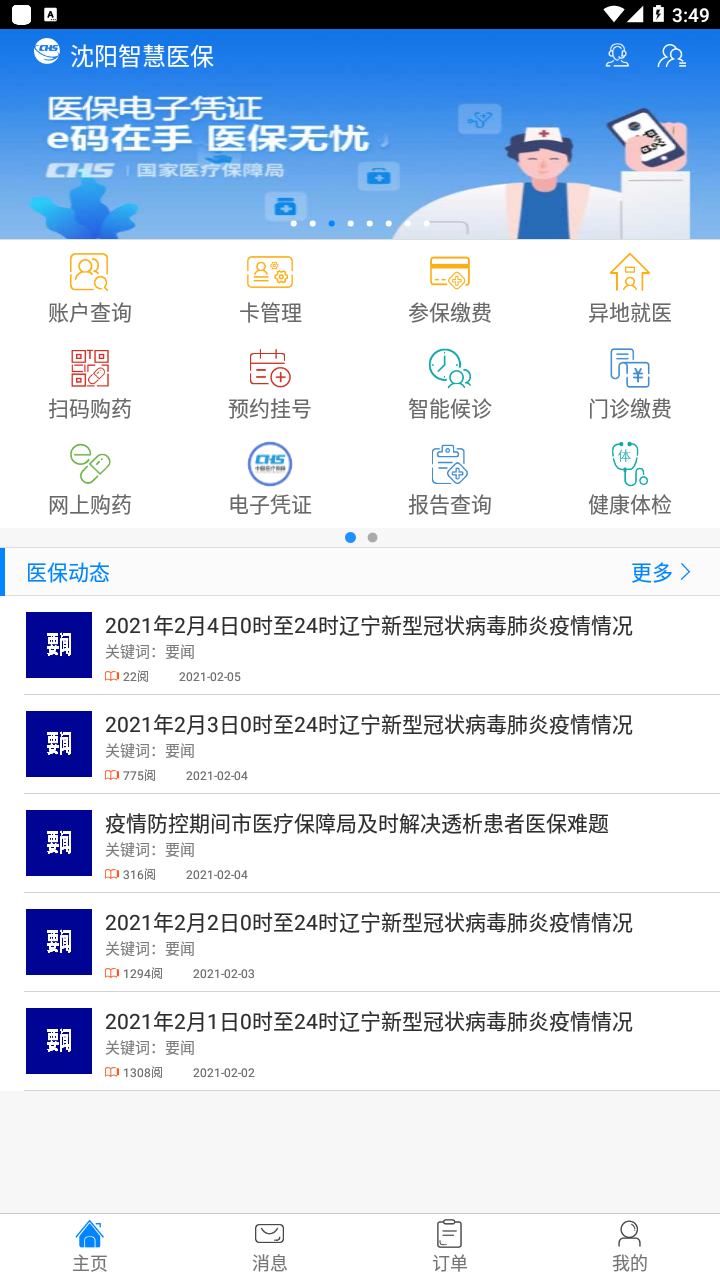Tap the 异地就医 remote medical treatment icon
The width and height of the screenshot is (720, 1280).
(628, 285)
